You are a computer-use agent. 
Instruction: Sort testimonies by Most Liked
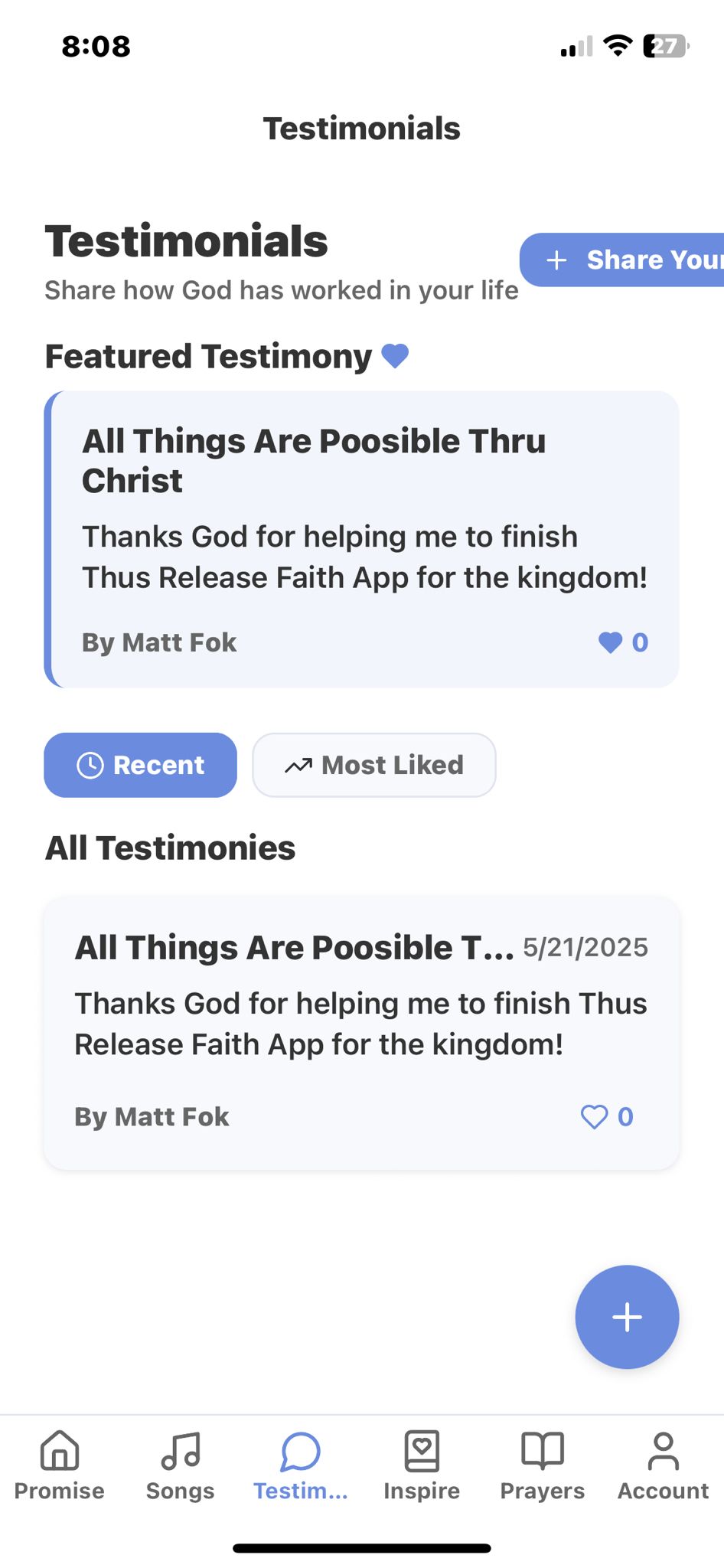pos(374,765)
